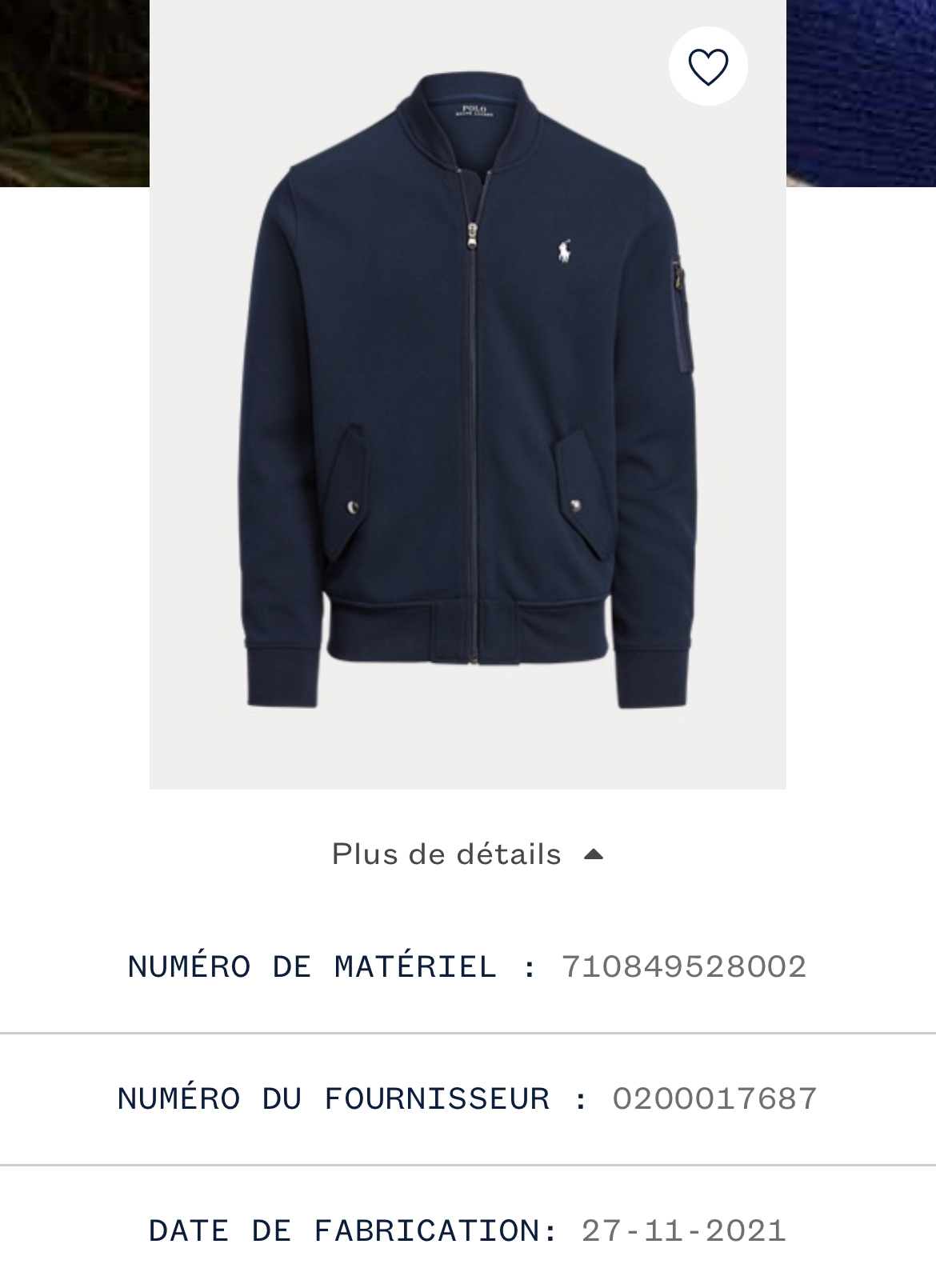Select the DATE DE FABRICATION row
This screenshot has height=1288, width=936.
(468, 1232)
